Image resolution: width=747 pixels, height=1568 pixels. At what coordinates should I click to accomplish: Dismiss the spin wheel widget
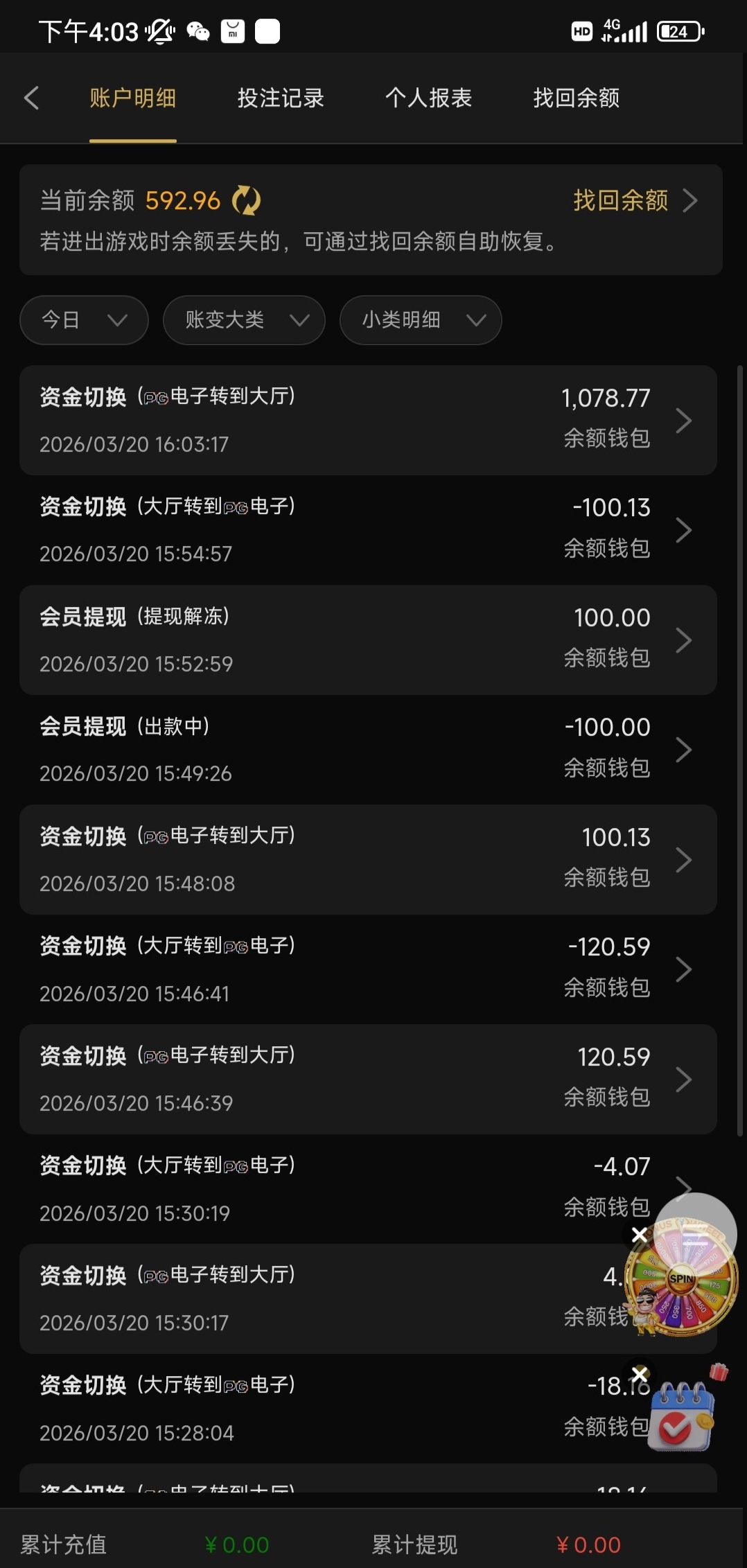tap(640, 1235)
